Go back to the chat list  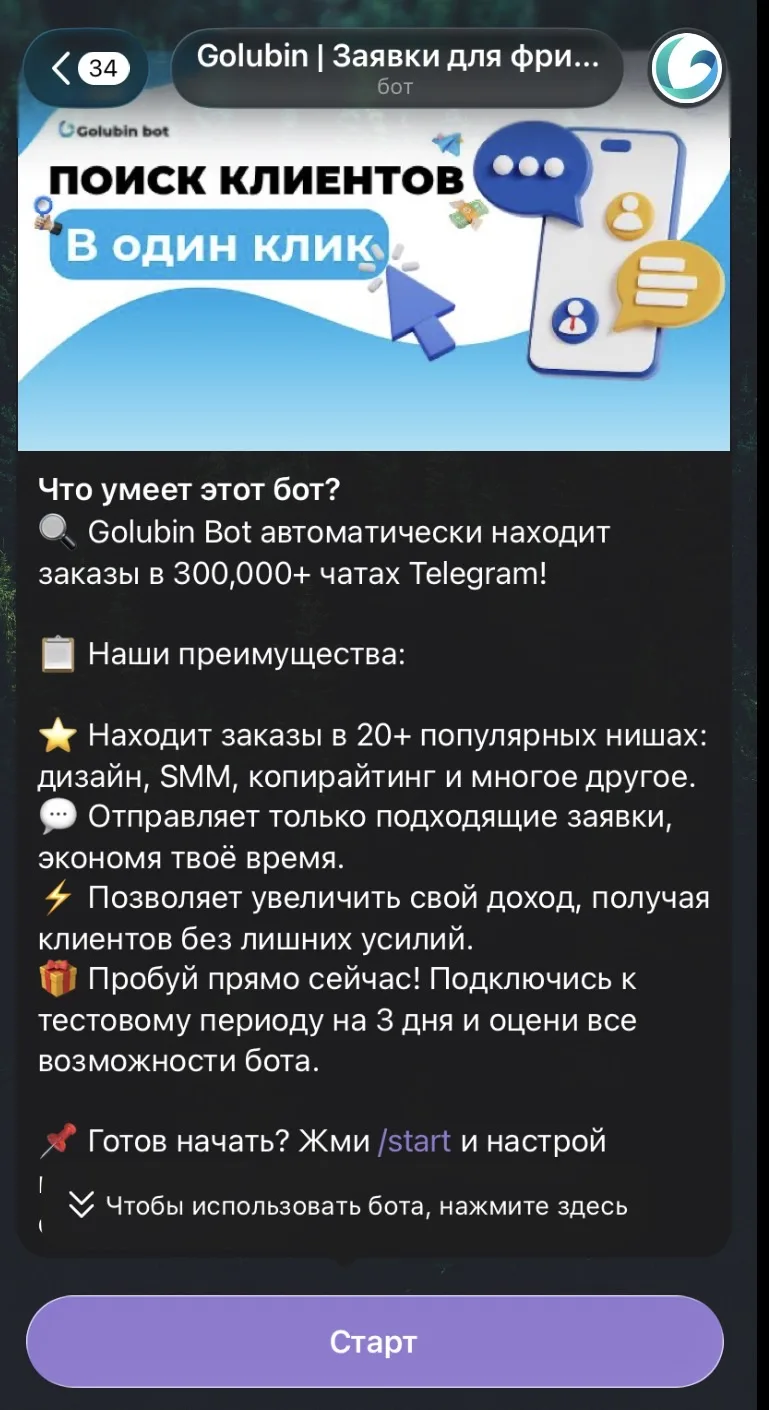(86, 68)
